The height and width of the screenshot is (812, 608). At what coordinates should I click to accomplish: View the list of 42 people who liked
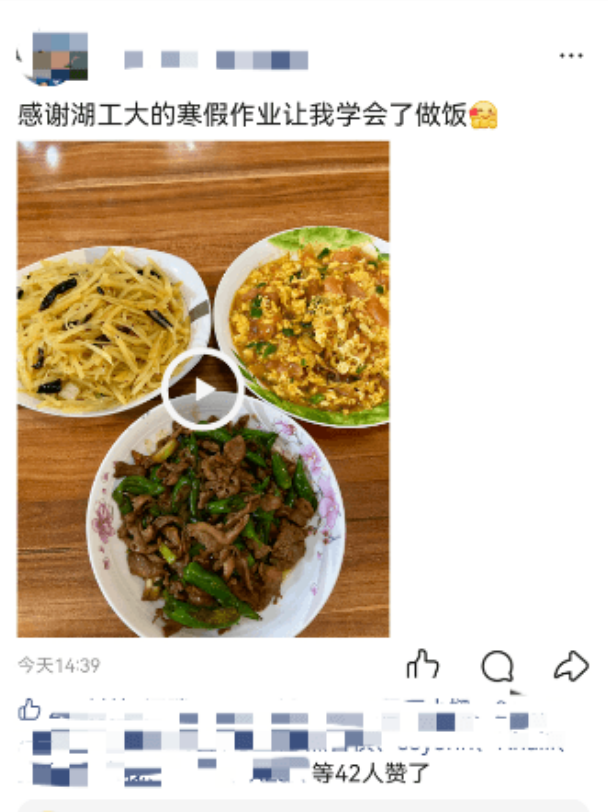tap(357, 772)
